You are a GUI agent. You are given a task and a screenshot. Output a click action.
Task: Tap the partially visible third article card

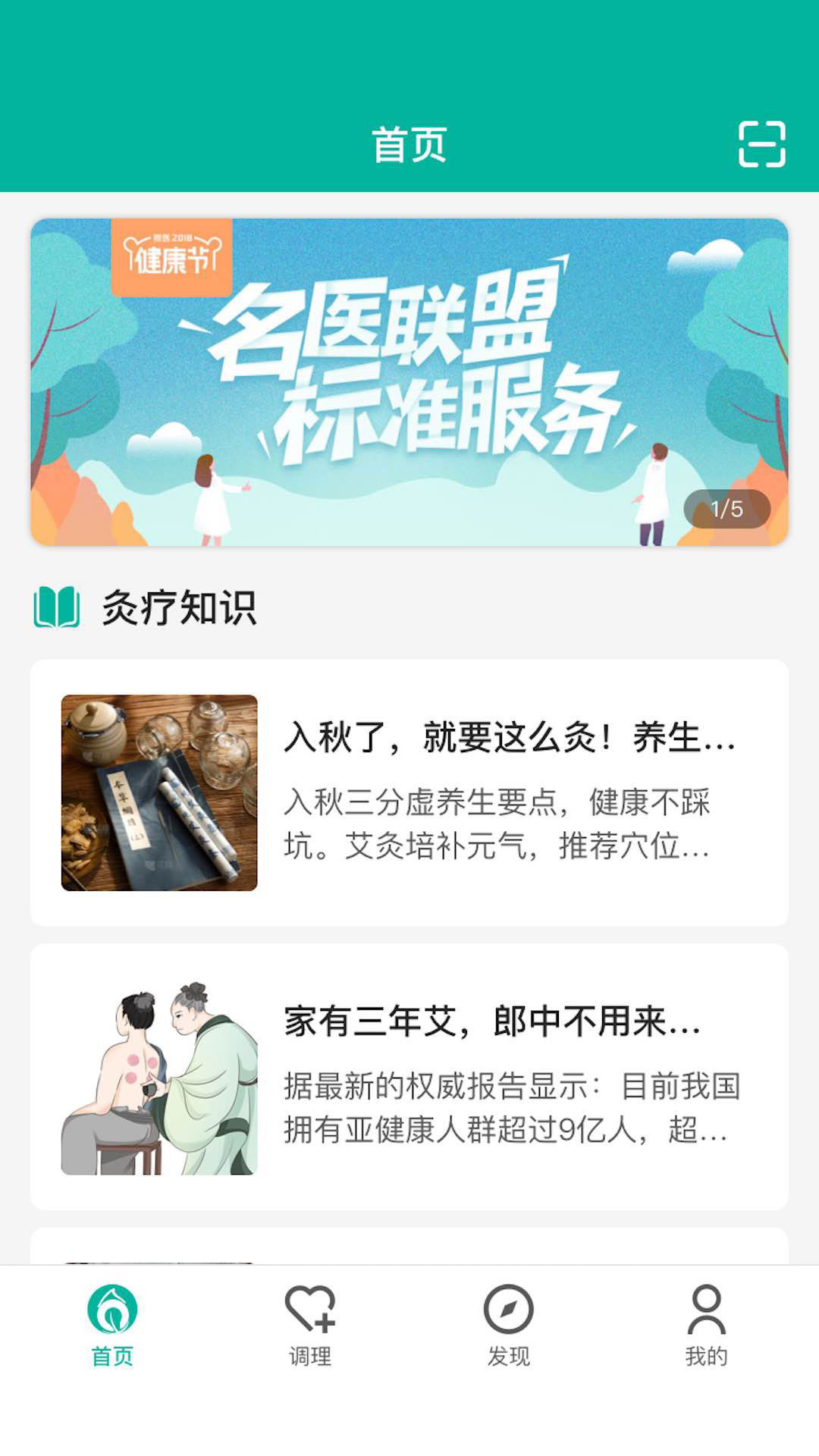(409, 1244)
